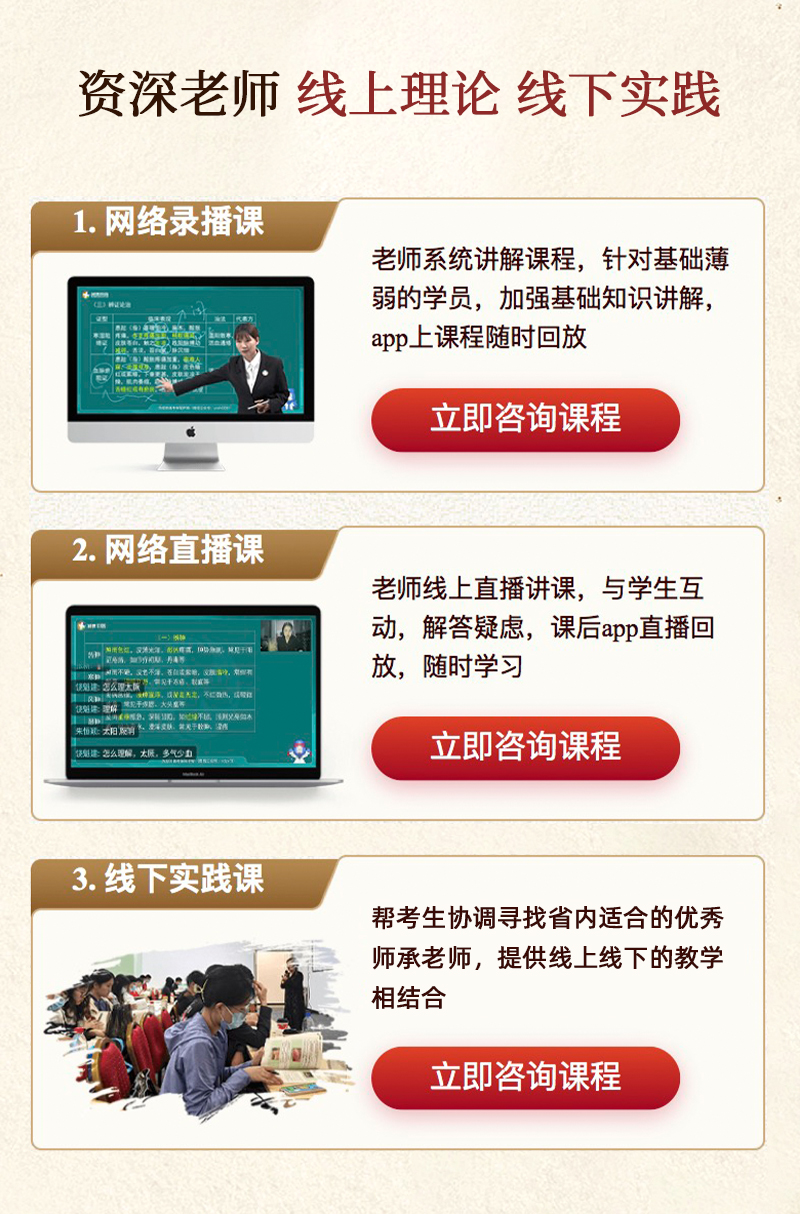Tap 立即咨询课程 under 线下实践课
This screenshot has height=1214, width=800.
(525, 1077)
